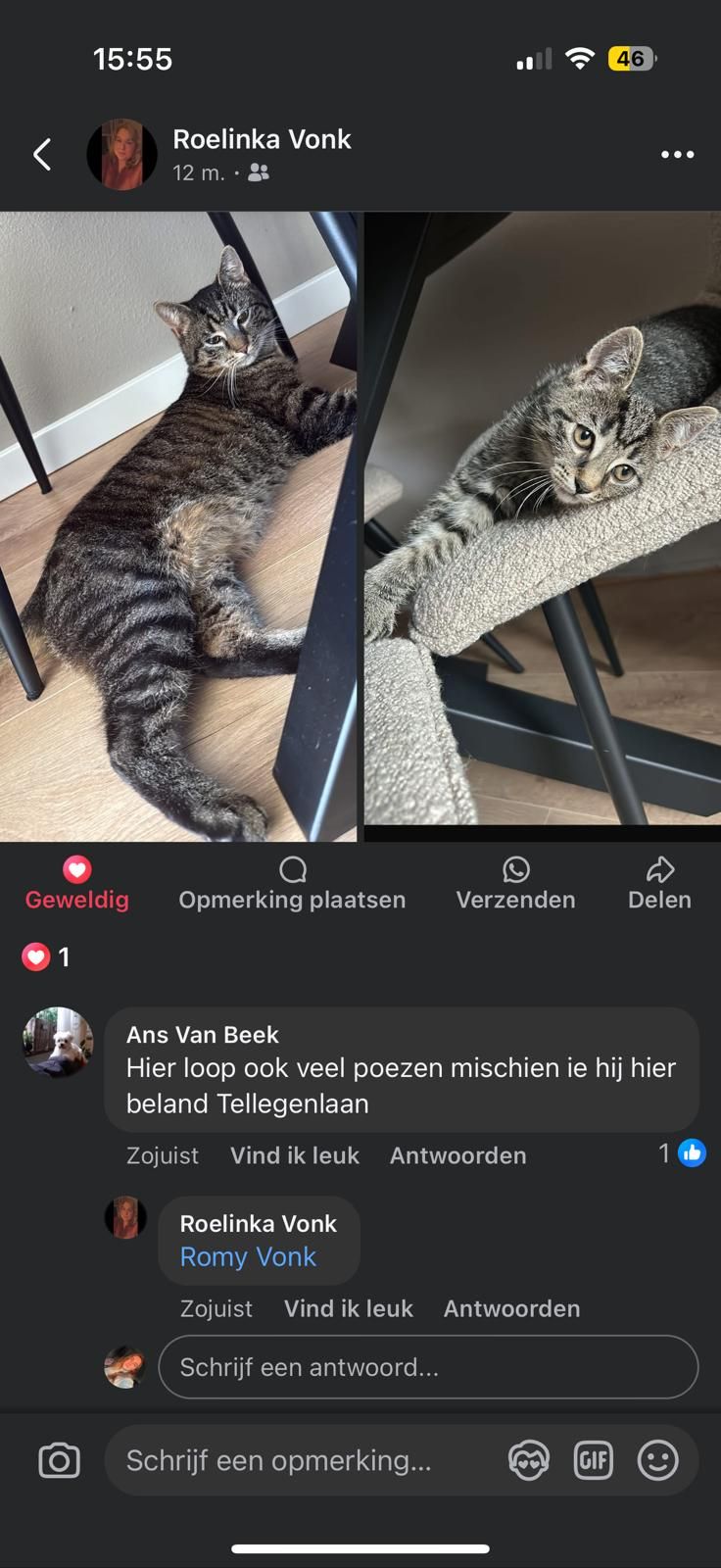Go back with the top-left arrow
Screen dimensions: 721x1568
tap(42, 154)
